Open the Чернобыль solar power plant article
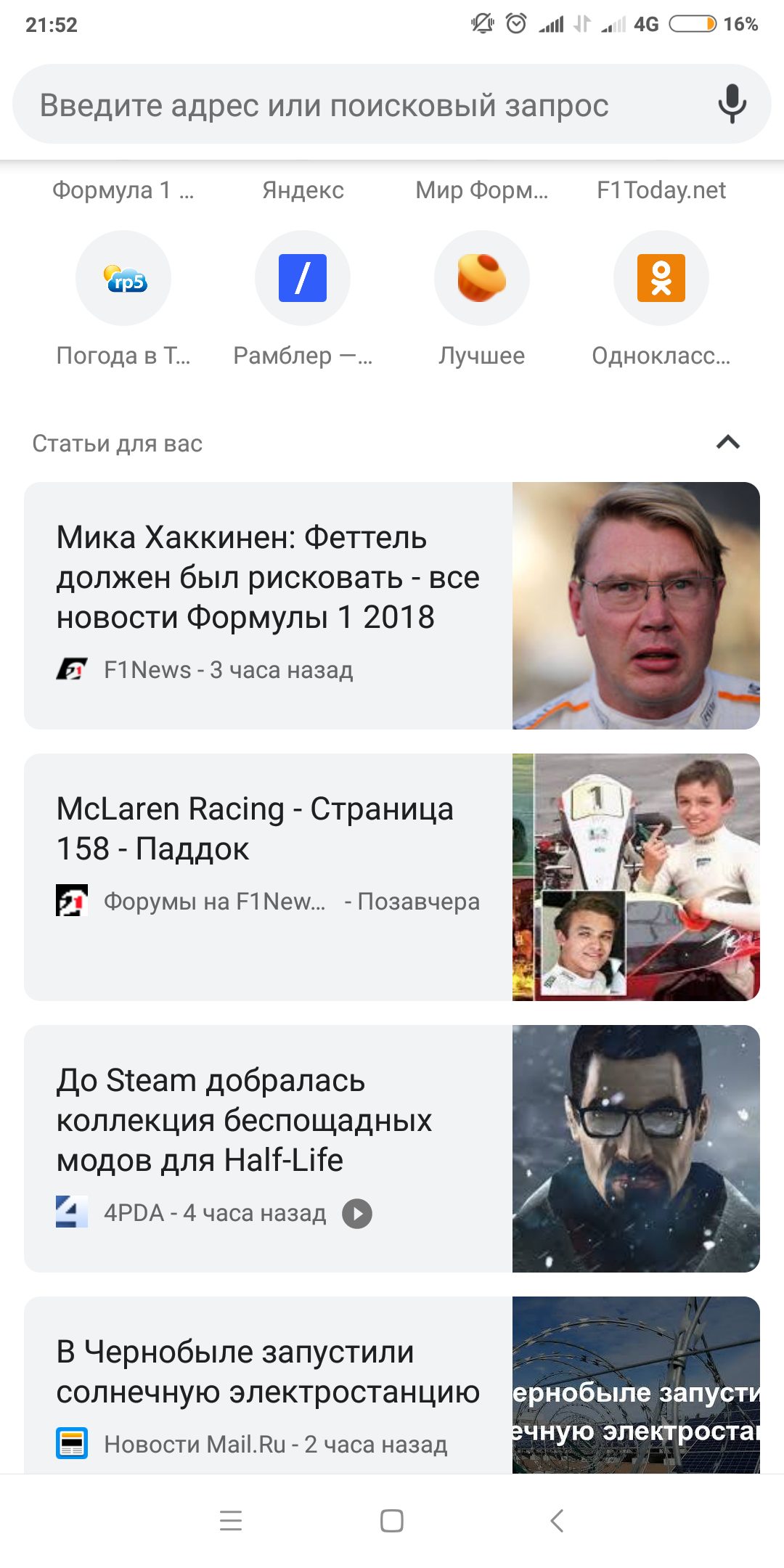The height and width of the screenshot is (1568, 784). coord(392,1385)
